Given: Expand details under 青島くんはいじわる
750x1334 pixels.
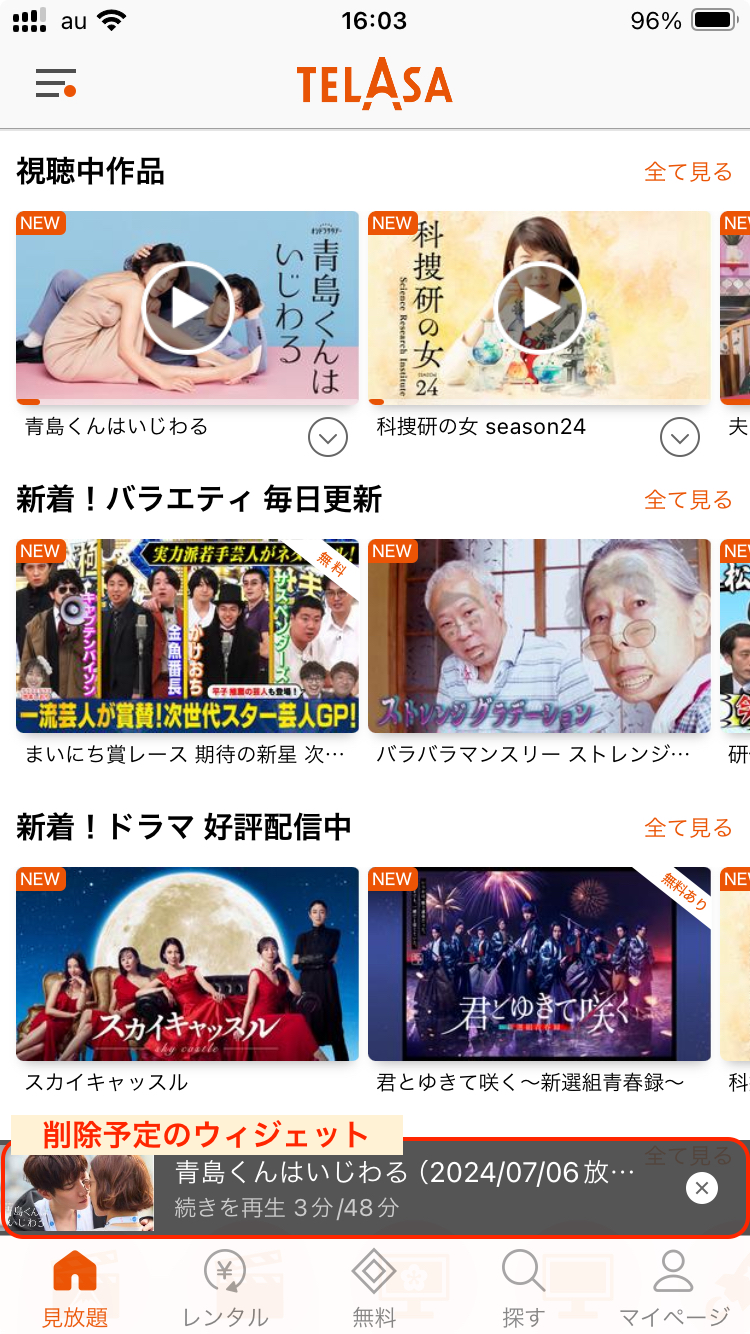Looking at the screenshot, I should point(328,437).
